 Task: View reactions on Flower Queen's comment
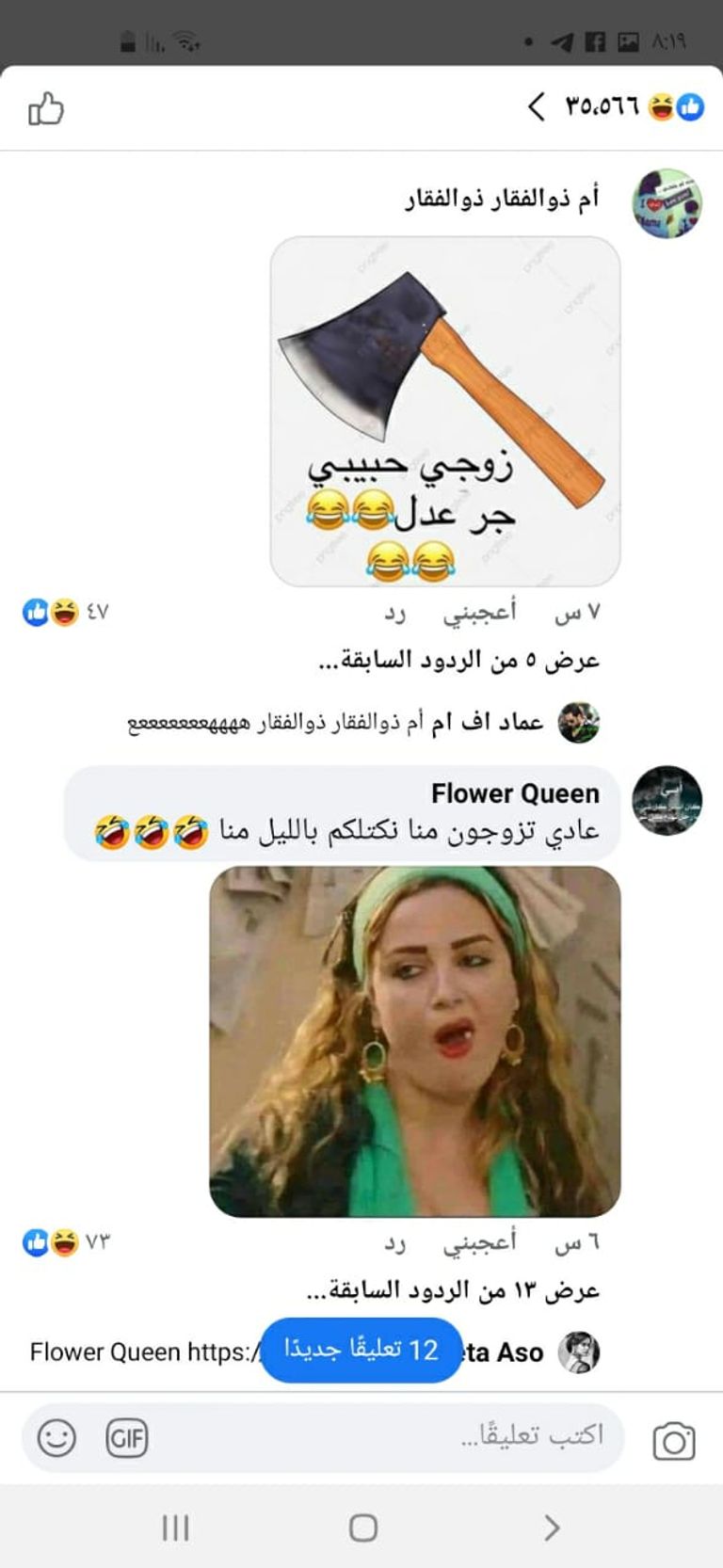pos(65,1242)
